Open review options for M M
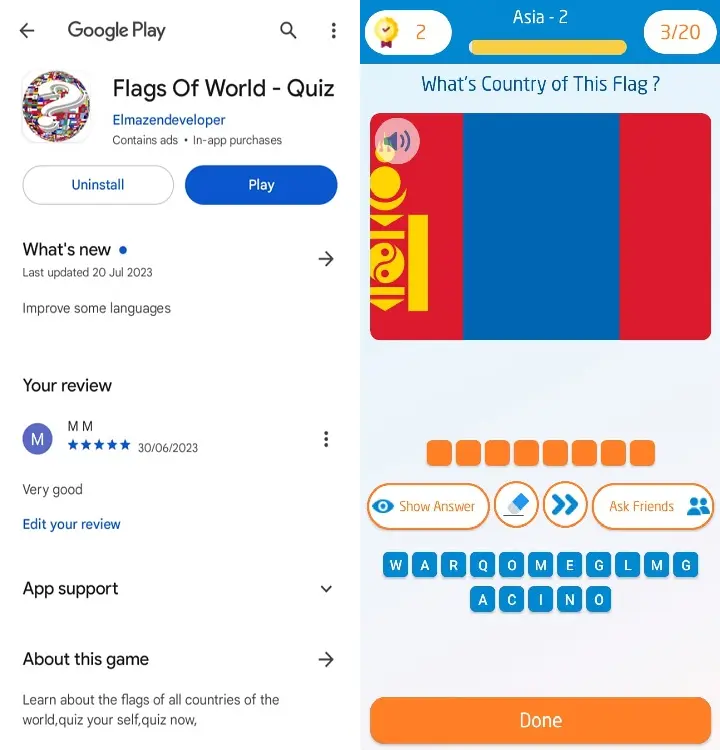 (325, 439)
